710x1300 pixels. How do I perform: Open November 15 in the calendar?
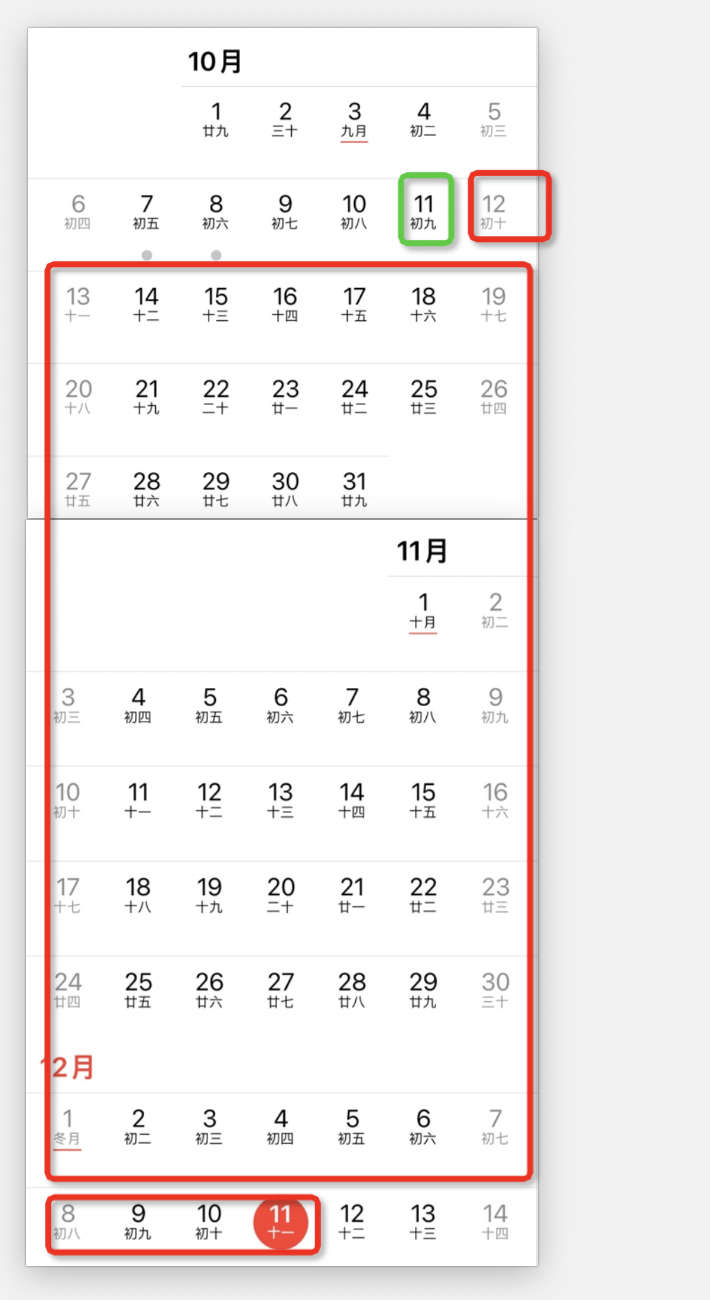pyautogui.click(x=423, y=799)
